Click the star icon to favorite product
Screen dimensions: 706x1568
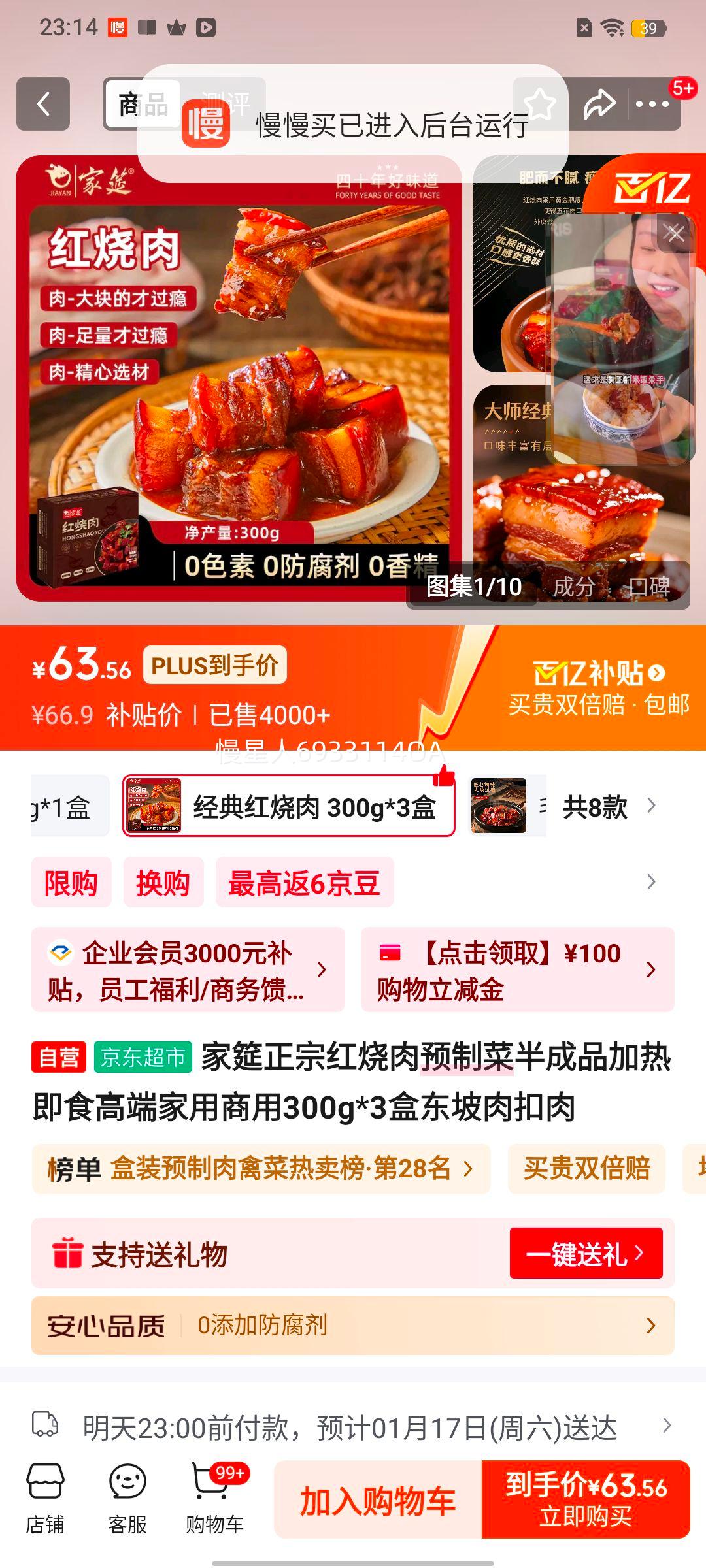540,103
